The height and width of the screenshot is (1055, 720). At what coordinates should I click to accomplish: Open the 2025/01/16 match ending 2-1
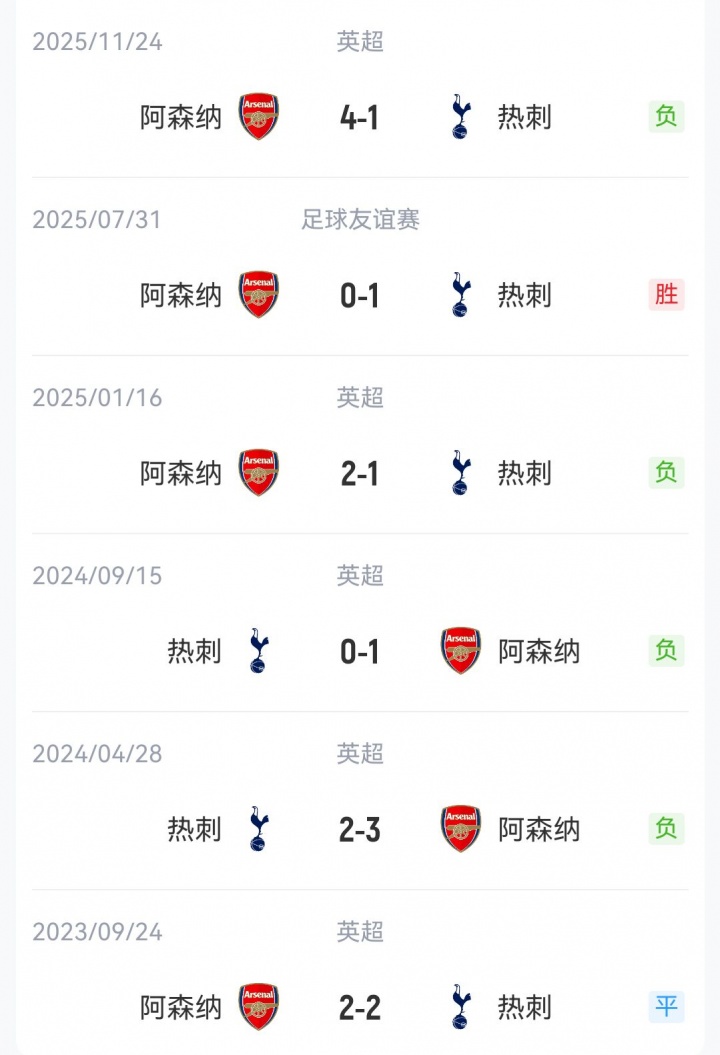(360, 474)
